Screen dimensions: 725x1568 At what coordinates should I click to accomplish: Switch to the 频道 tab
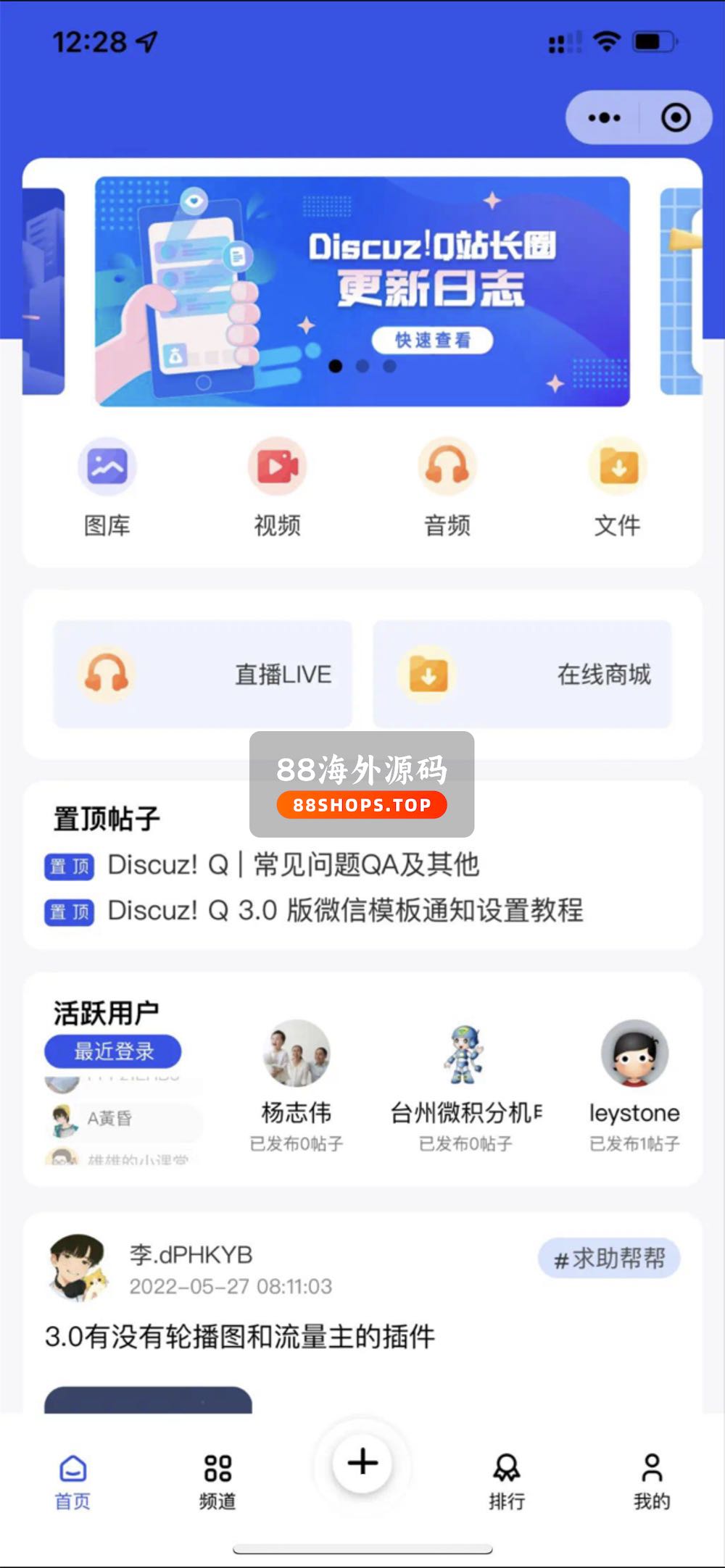pos(217,1481)
